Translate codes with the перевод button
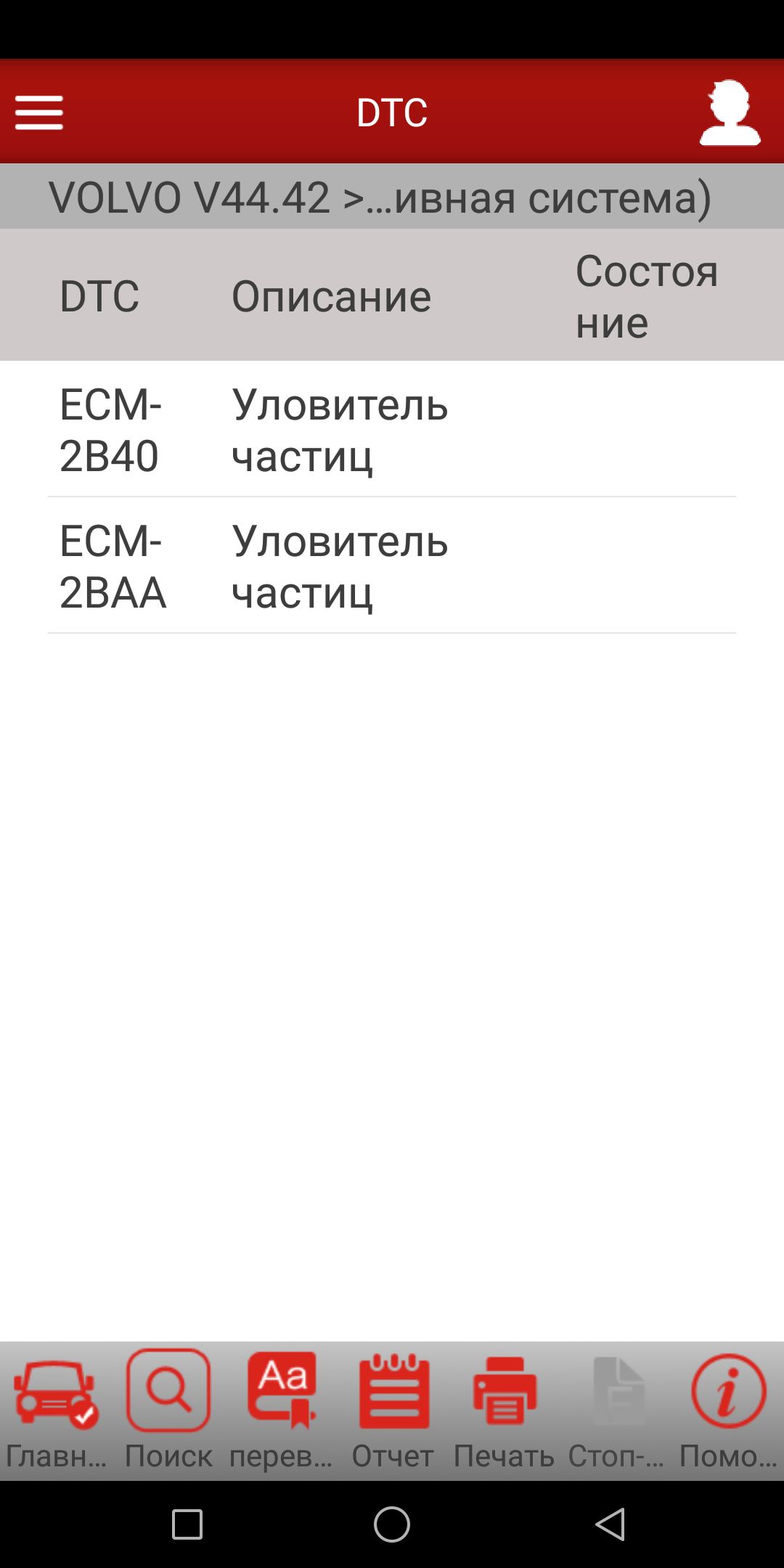This screenshot has width=784, height=1568. [x=282, y=1410]
